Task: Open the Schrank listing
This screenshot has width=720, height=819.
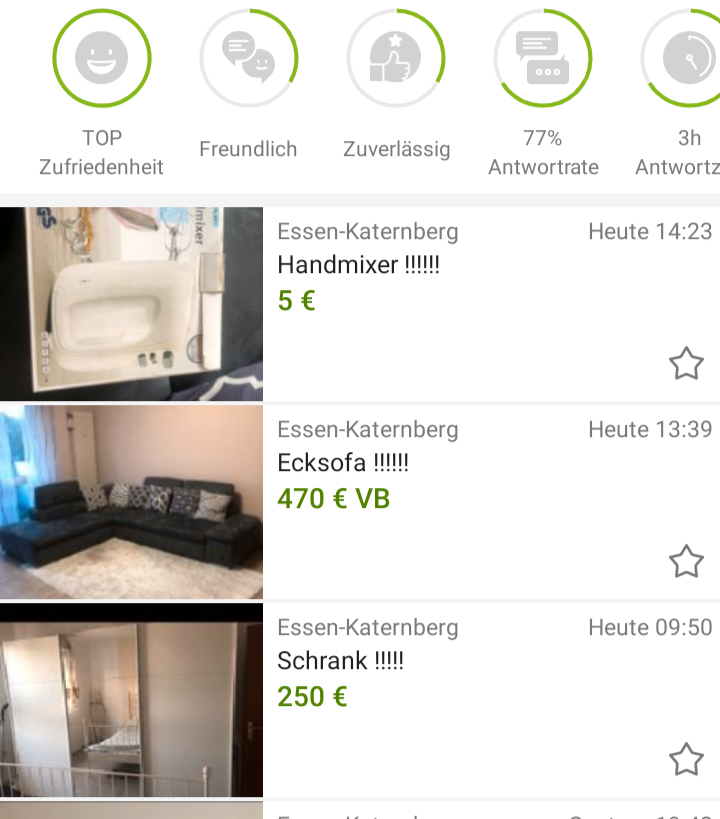Action: [340, 662]
